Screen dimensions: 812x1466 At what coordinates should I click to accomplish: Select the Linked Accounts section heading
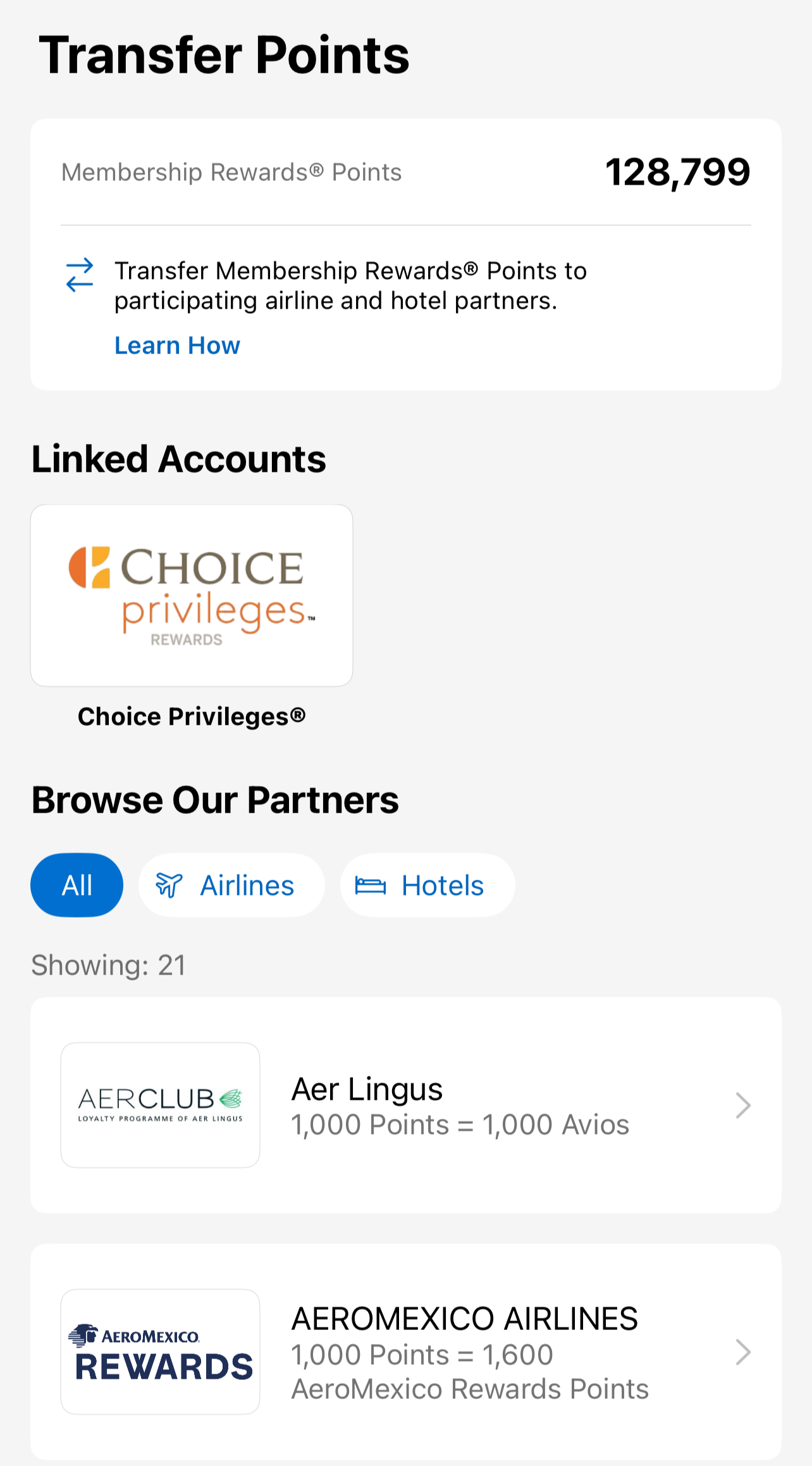178,459
